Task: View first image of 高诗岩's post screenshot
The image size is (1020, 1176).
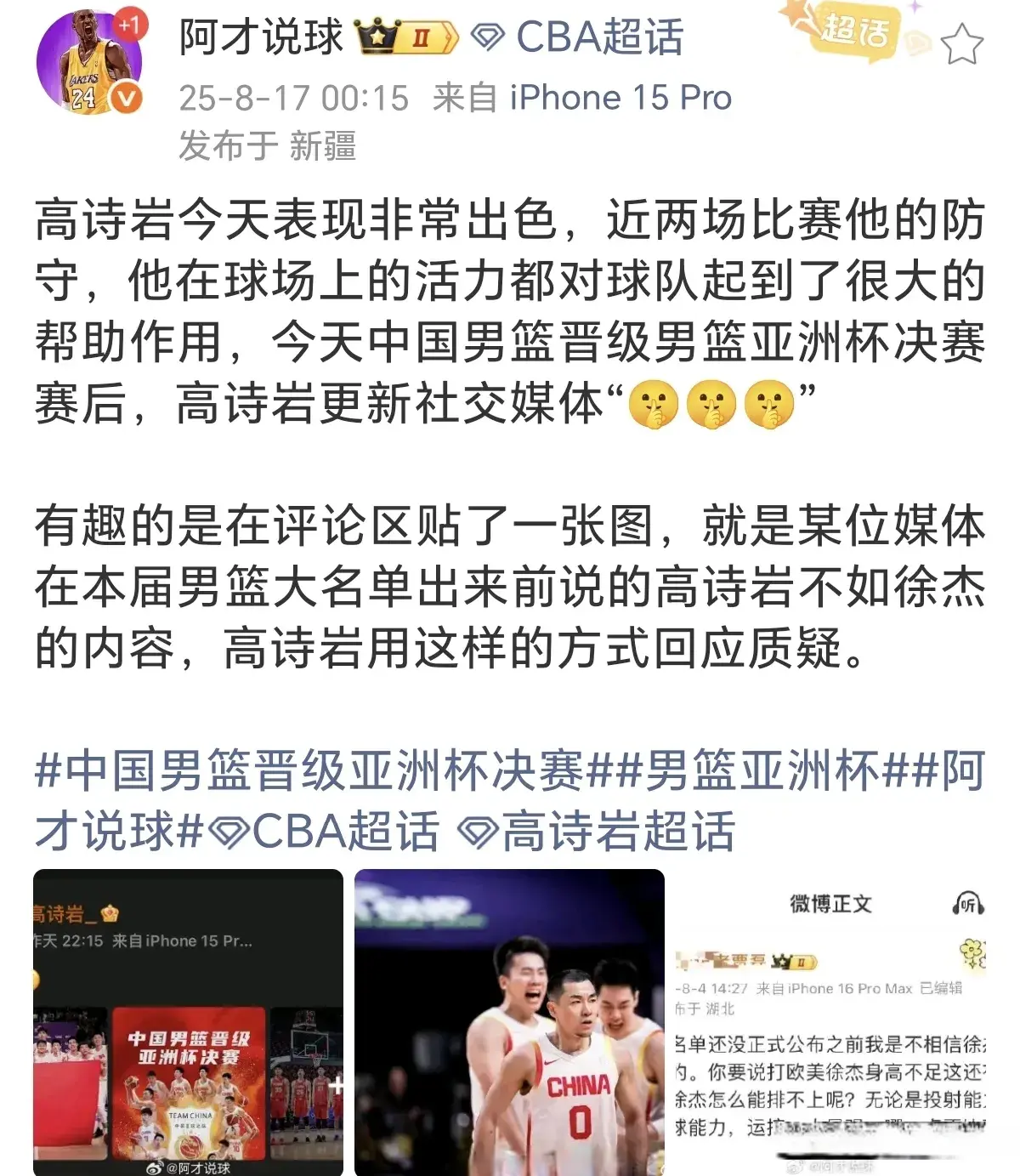Action: pos(188,1022)
